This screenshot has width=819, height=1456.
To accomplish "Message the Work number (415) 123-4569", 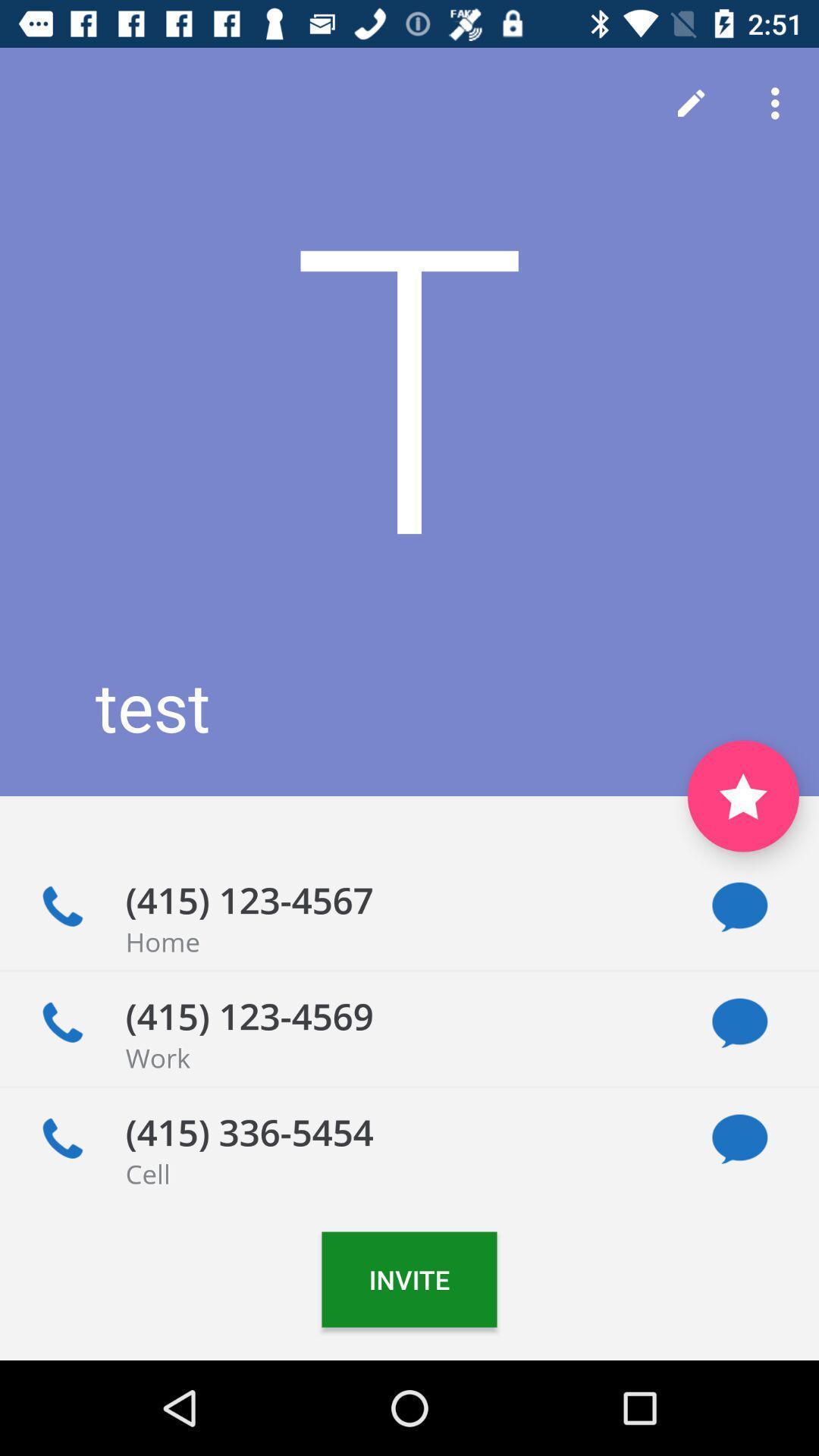I will tap(739, 1023).
